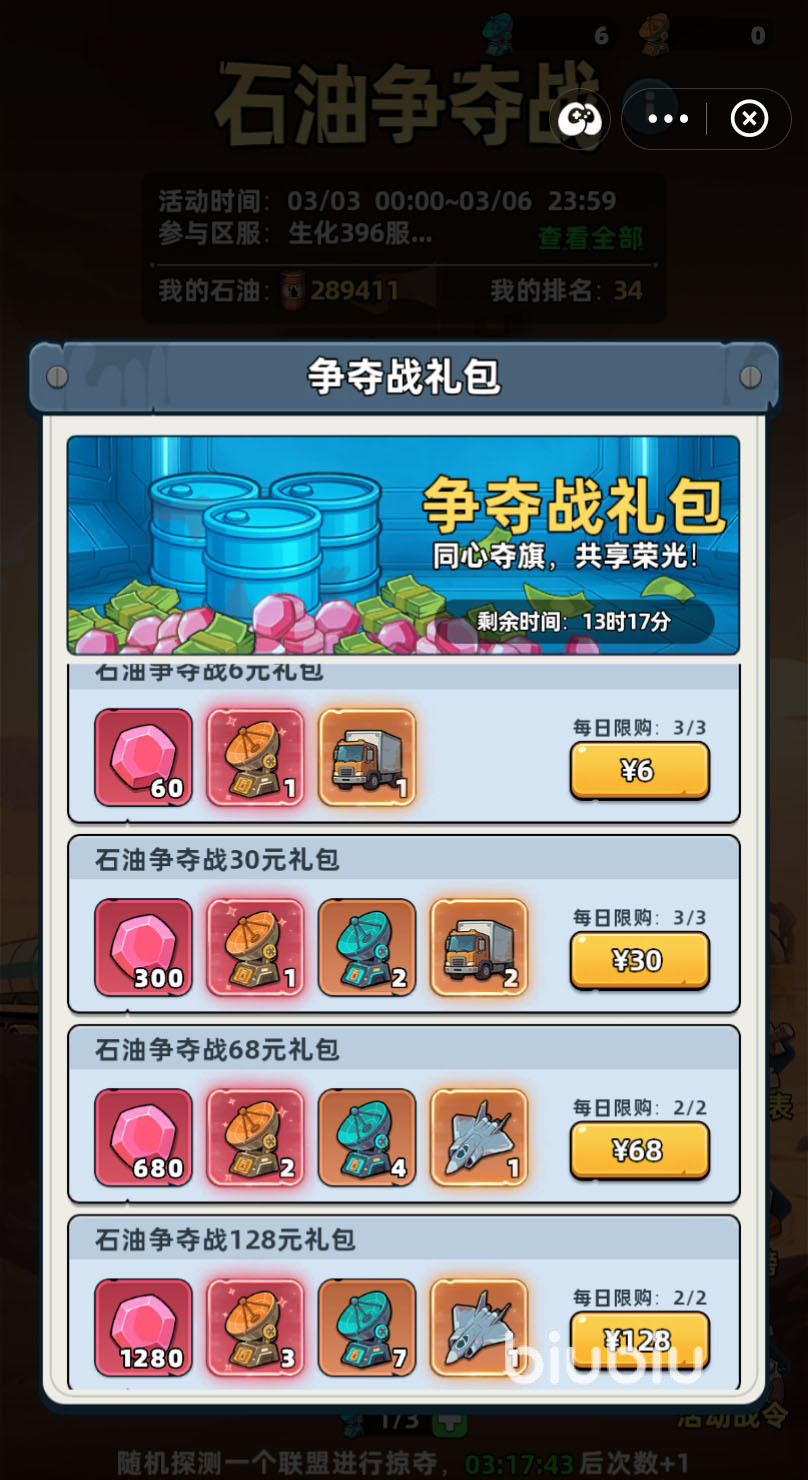Buy the ¥6 oil battle pack
The width and height of the screenshot is (808, 1480).
[x=639, y=771]
